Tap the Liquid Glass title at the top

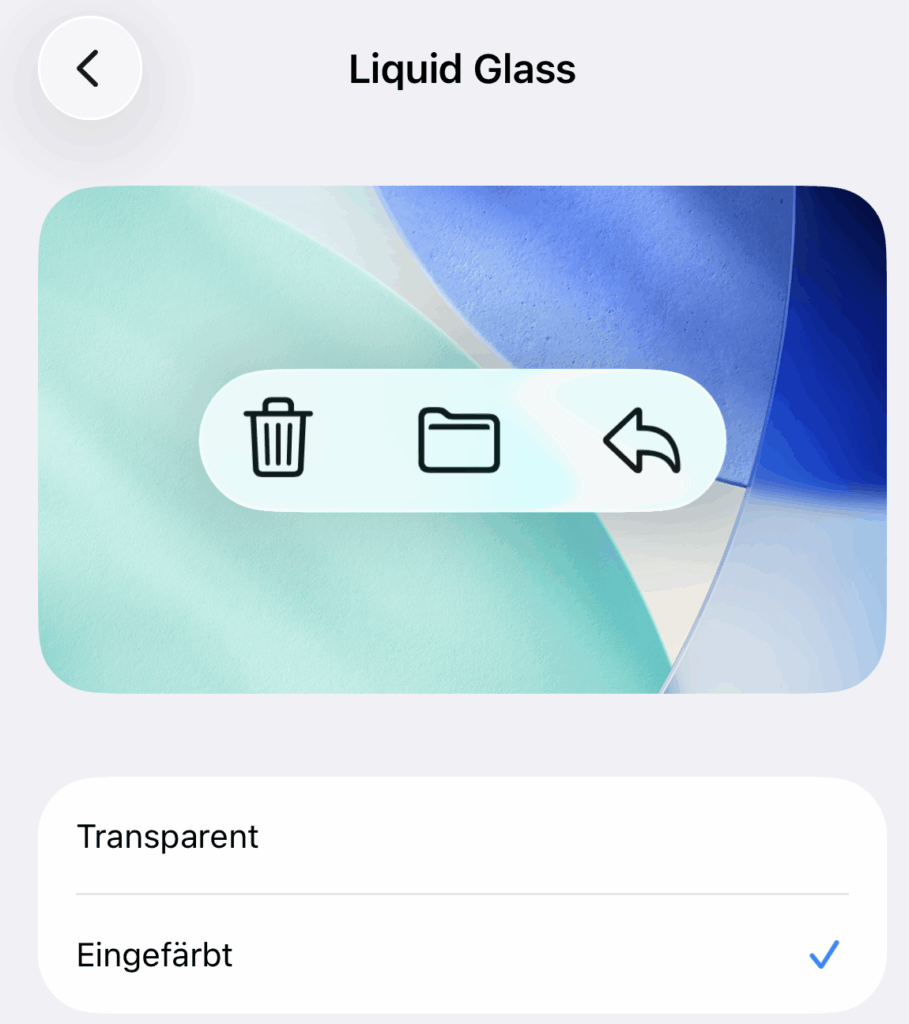[461, 69]
